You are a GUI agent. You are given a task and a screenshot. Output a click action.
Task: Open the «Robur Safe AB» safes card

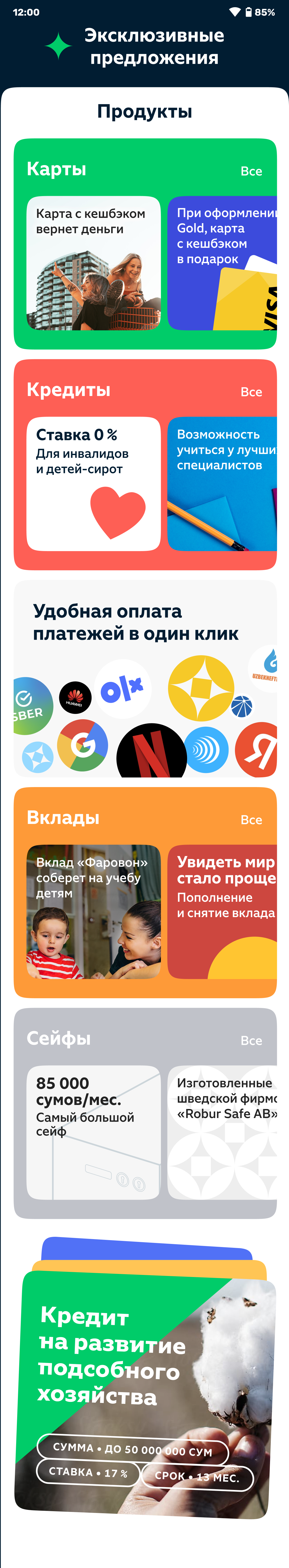222,1132
